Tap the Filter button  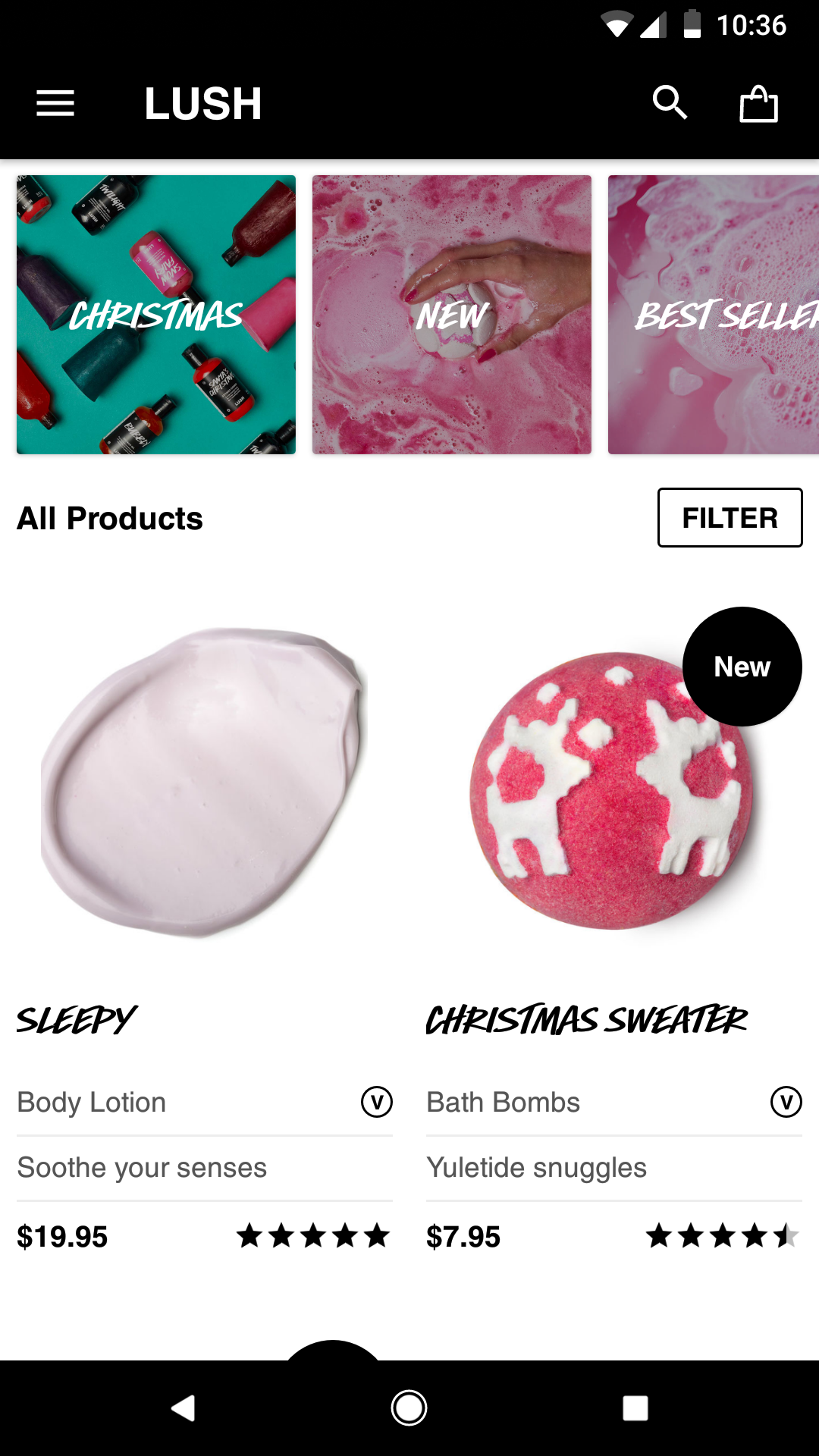730,518
